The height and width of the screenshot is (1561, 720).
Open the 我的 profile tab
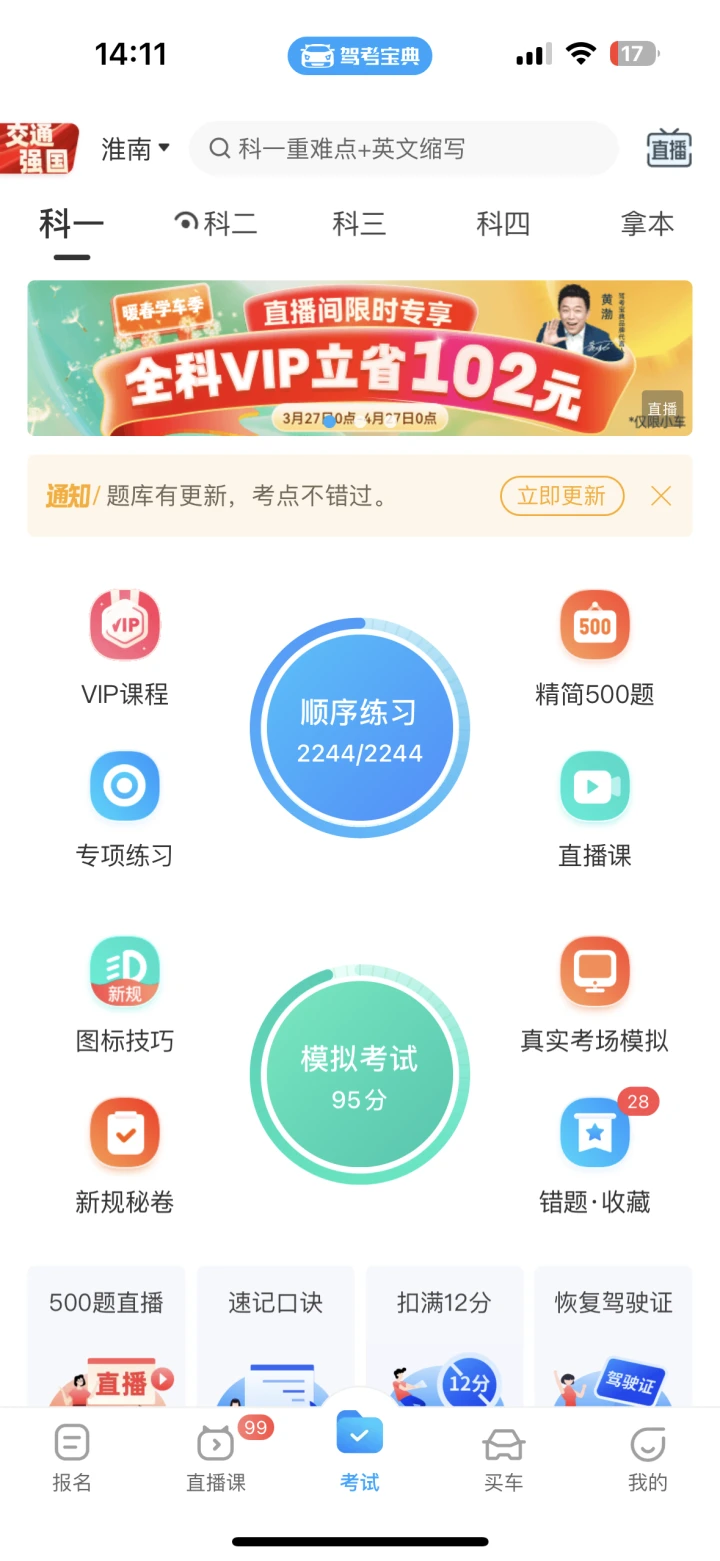click(x=647, y=1458)
